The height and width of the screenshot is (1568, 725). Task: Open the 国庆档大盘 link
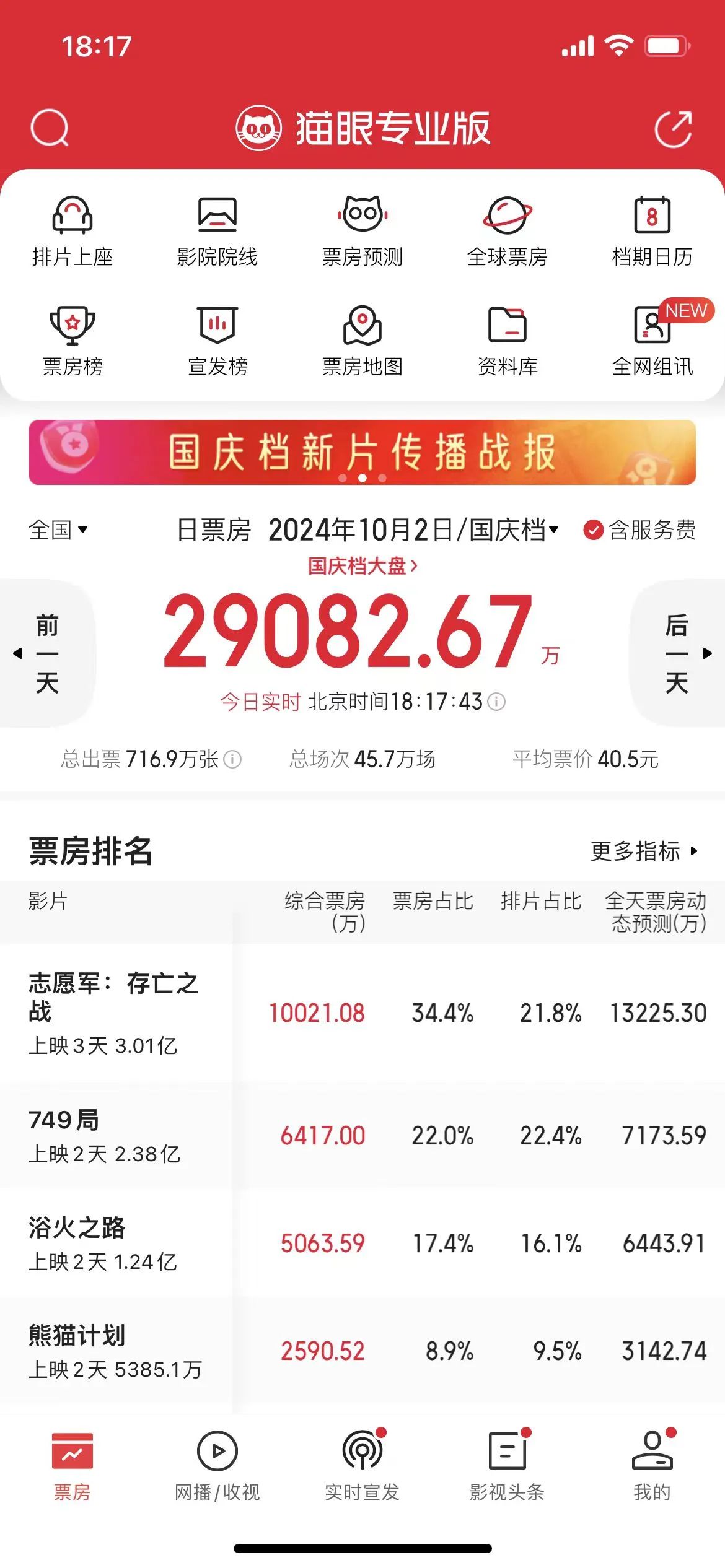pyautogui.click(x=362, y=565)
